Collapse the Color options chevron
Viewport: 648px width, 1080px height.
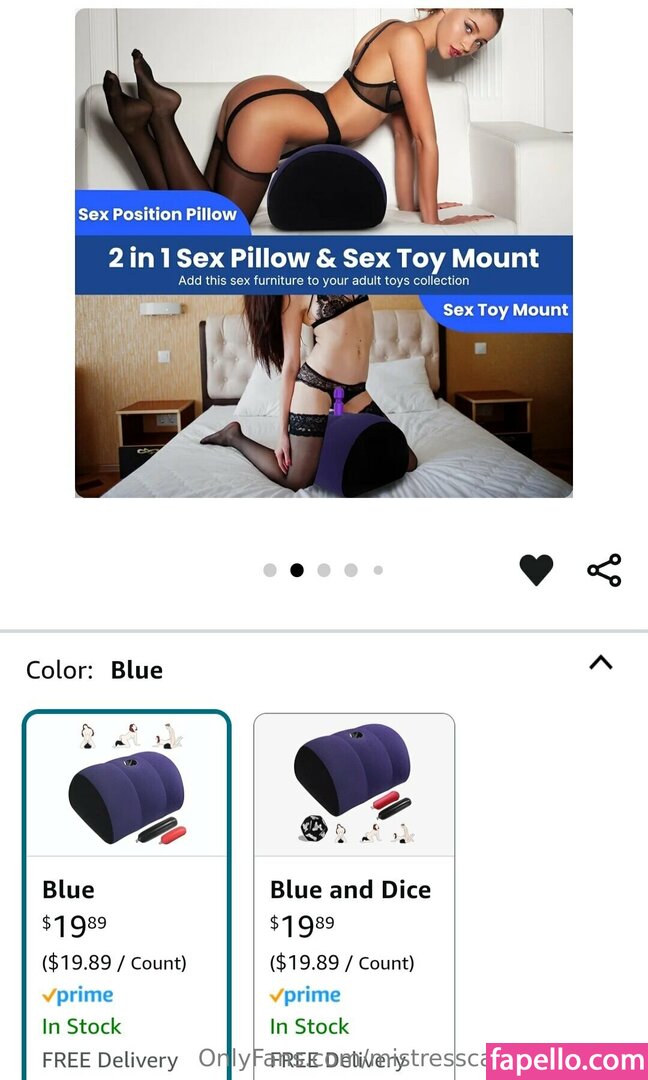click(600, 662)
